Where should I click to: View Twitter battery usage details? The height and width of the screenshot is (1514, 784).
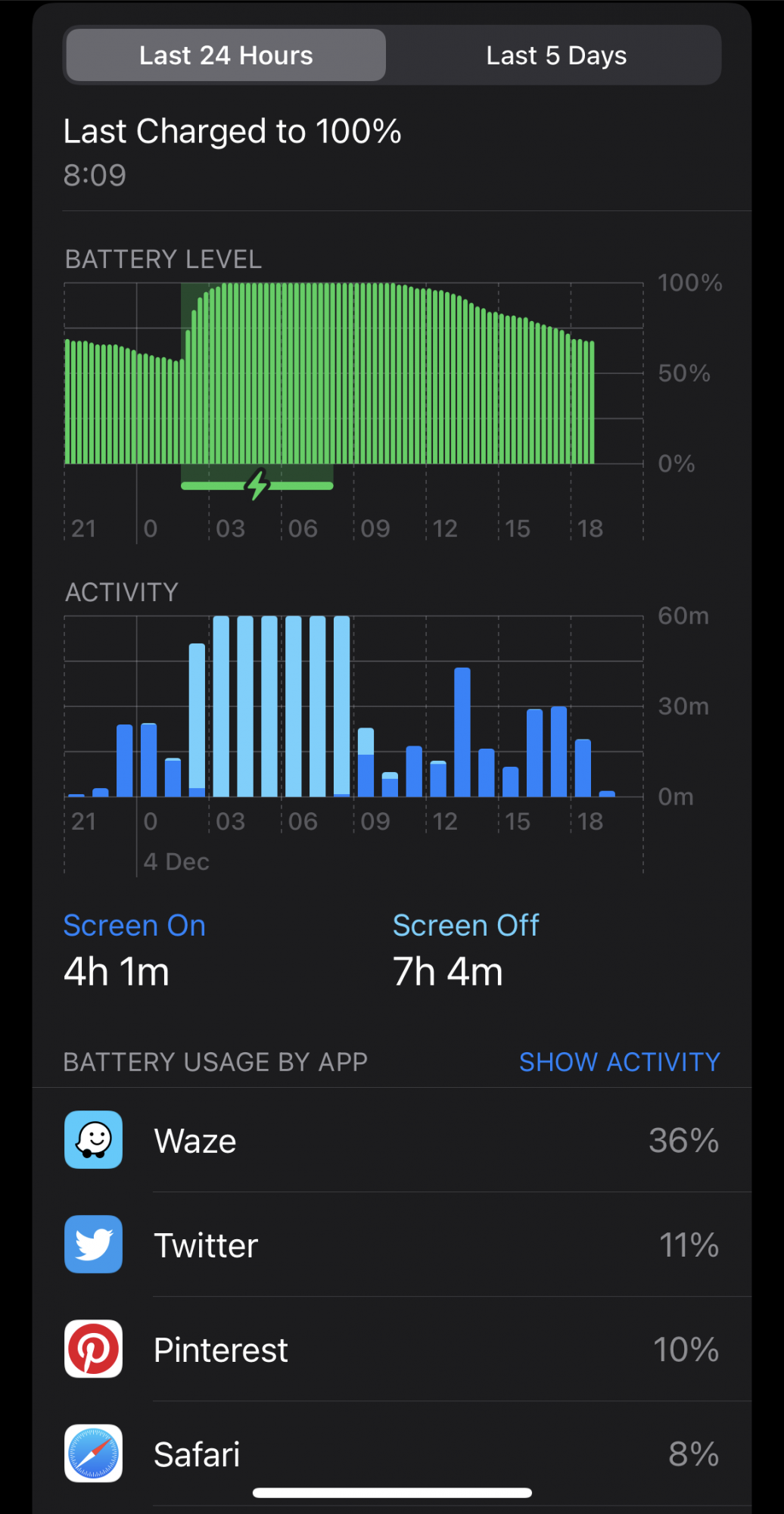point(392,1245)
